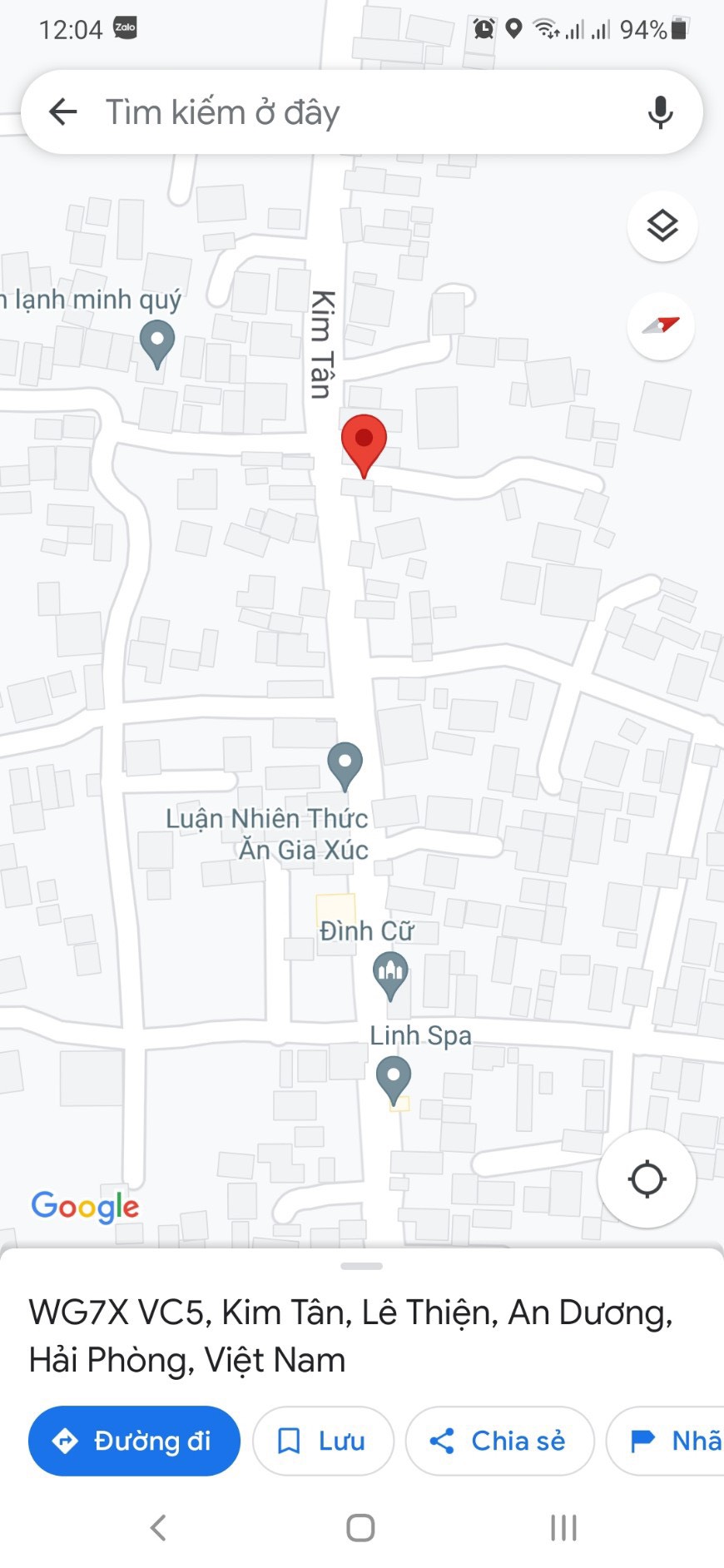Select the 'Đình Cữ' place marker
Viewport: 724px width, 1568px height.
point(390,972)
